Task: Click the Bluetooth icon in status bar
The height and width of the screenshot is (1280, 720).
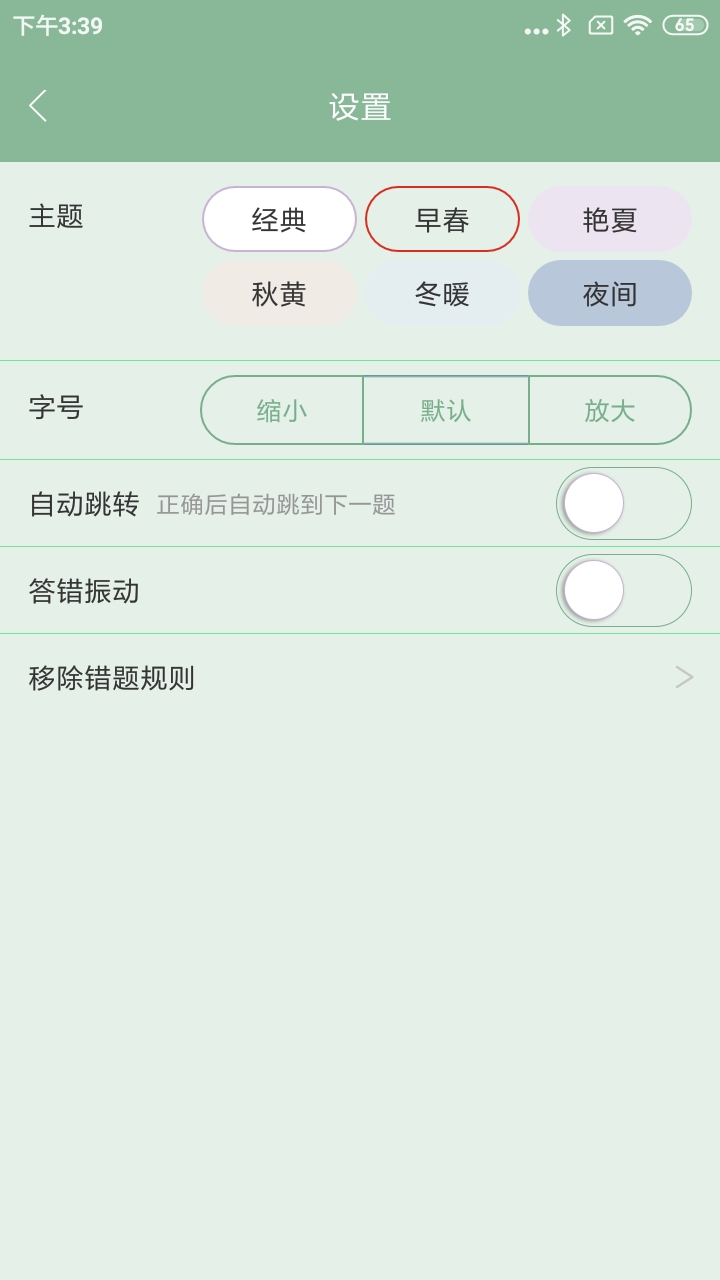Action: (x=561, y=27)
